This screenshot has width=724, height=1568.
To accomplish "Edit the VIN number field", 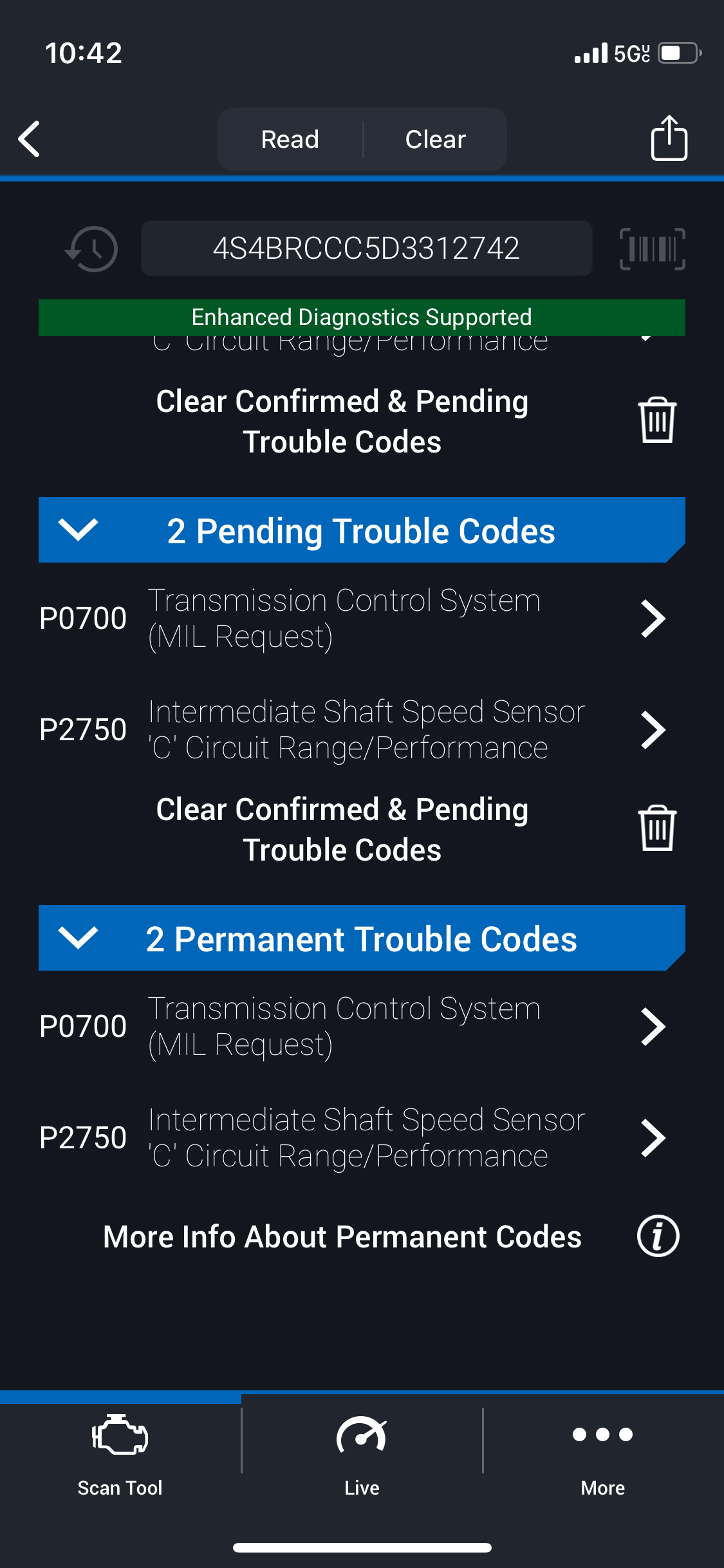I will click(x=366, y=248).
